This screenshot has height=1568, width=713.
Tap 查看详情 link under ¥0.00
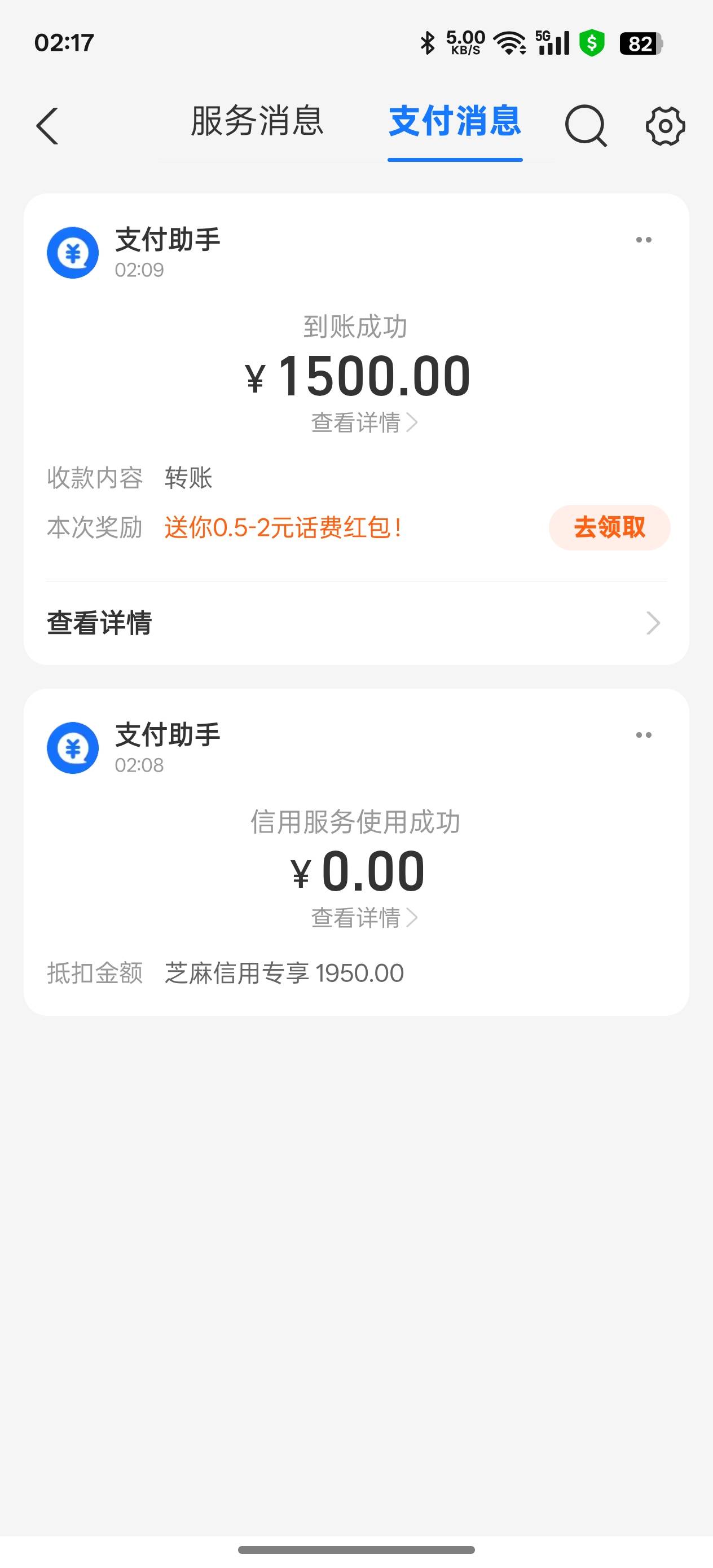pos(364,917)
